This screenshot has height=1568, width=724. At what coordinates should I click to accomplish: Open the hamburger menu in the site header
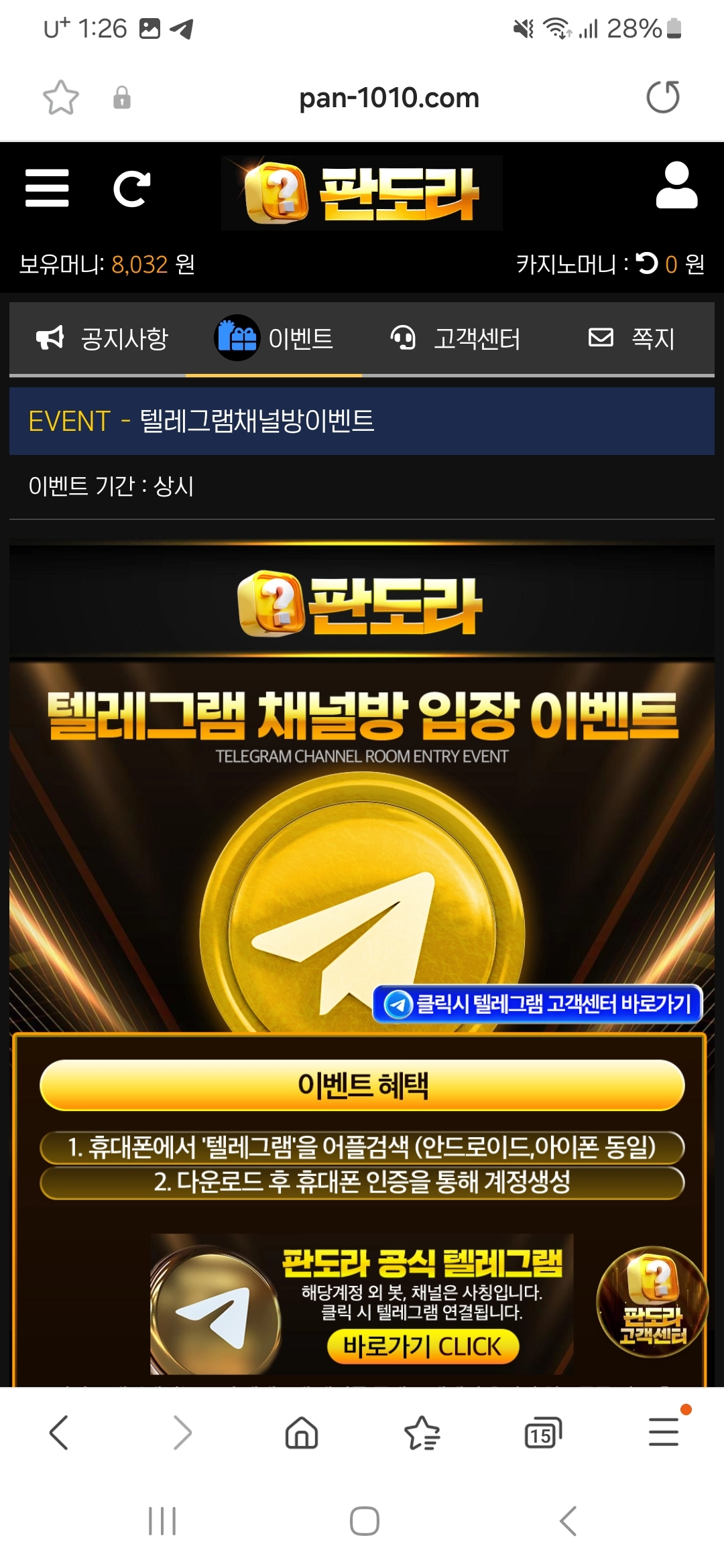[47, 188]
